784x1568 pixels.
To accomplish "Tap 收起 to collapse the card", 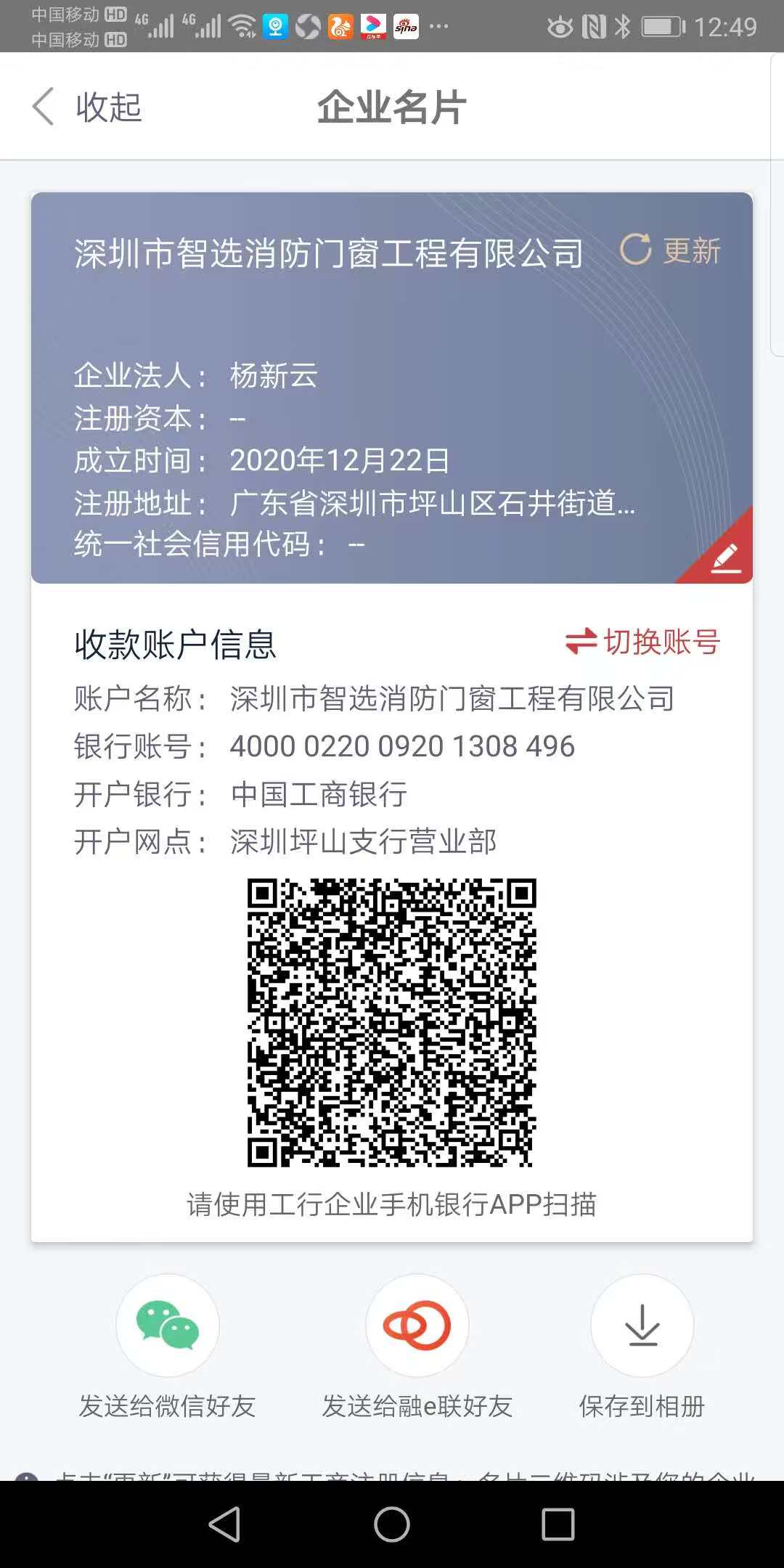I will point(89,107).
